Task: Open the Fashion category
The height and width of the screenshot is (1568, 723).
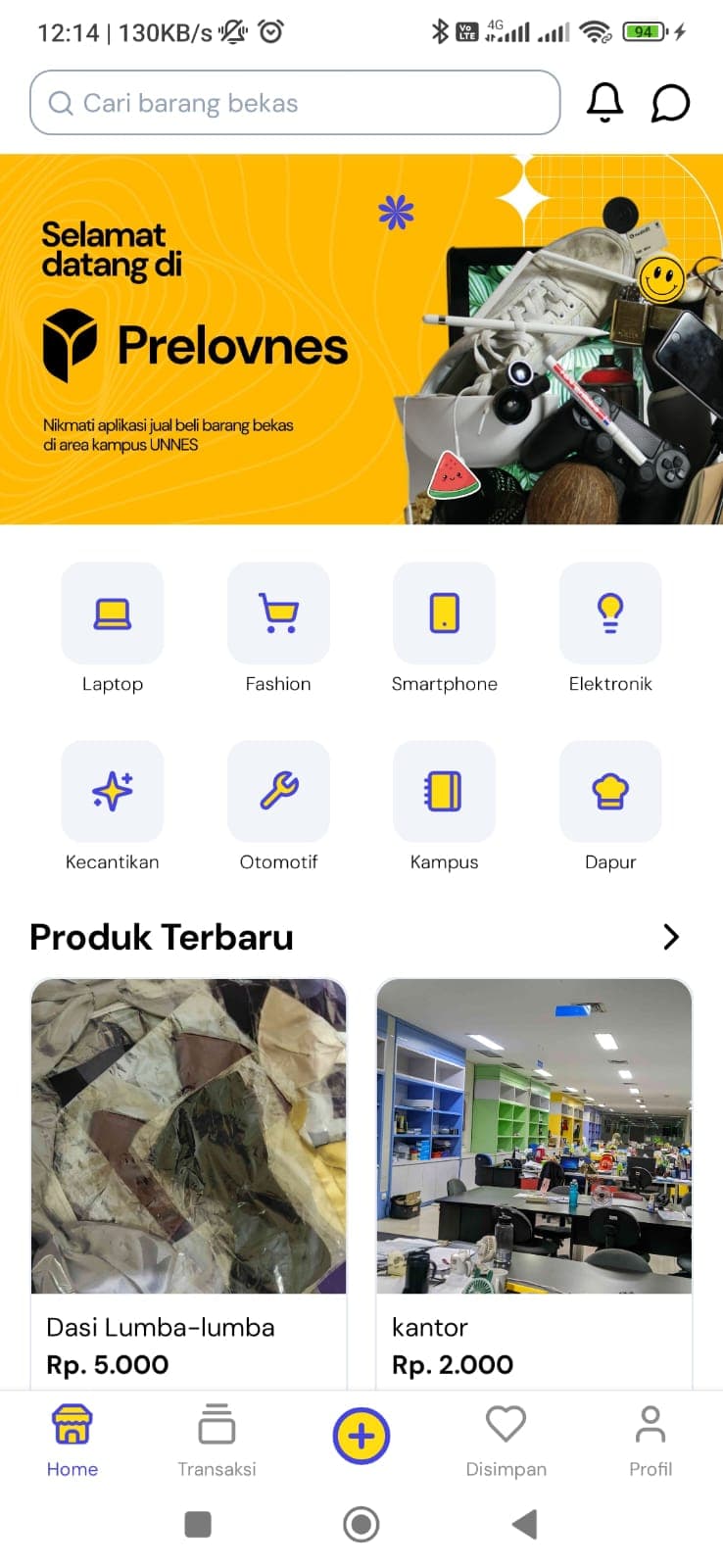Action: 278,614
